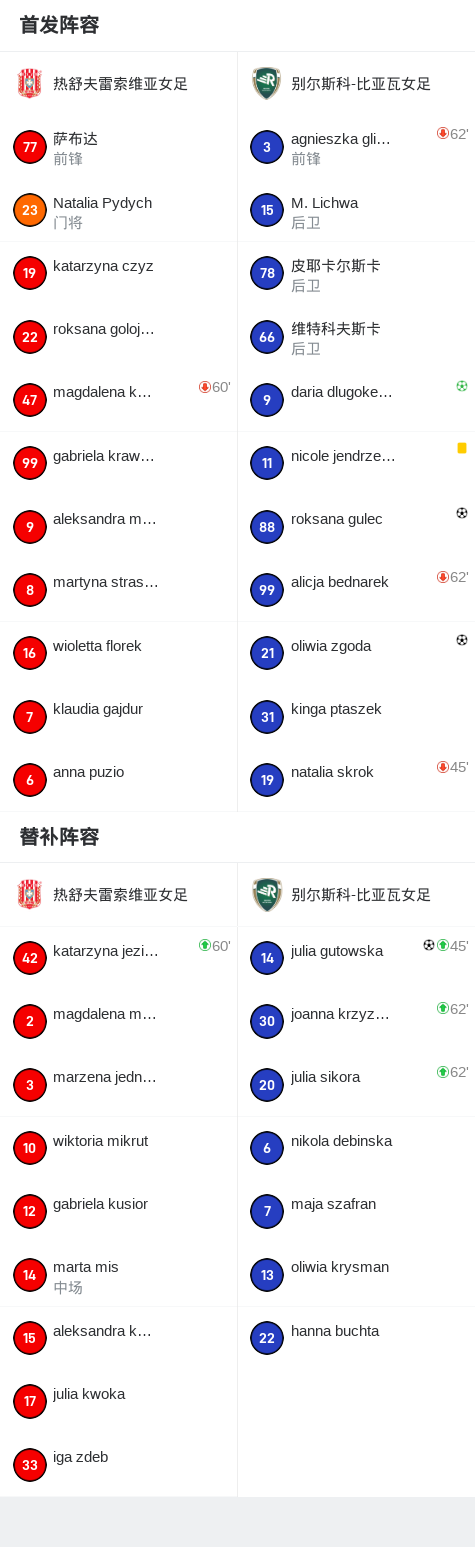This screenshot has height=1547, width=475.
Task: Open natalia skrok's profile
Action: pyautogui.click(x=356, y=779)
